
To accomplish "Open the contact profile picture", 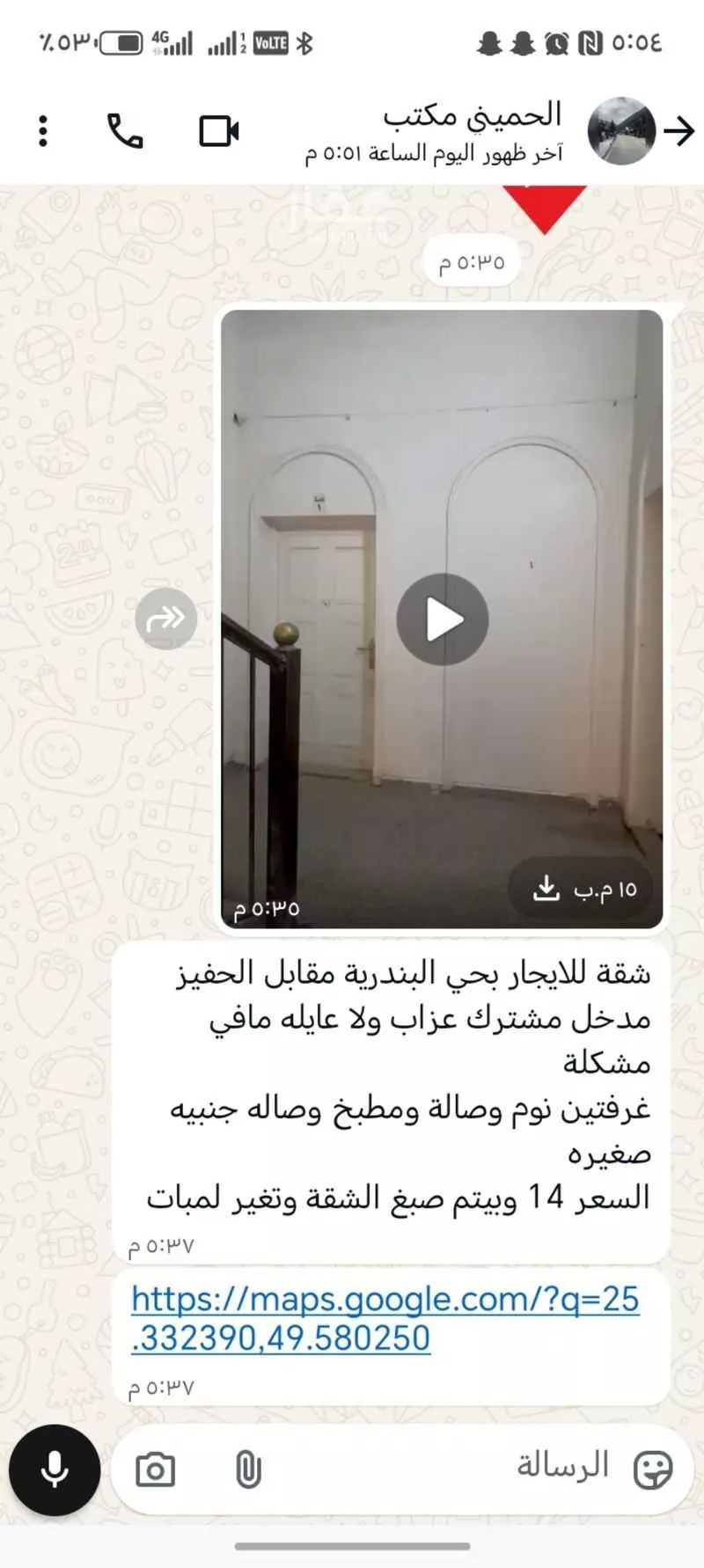I will [x=621, y=131].
